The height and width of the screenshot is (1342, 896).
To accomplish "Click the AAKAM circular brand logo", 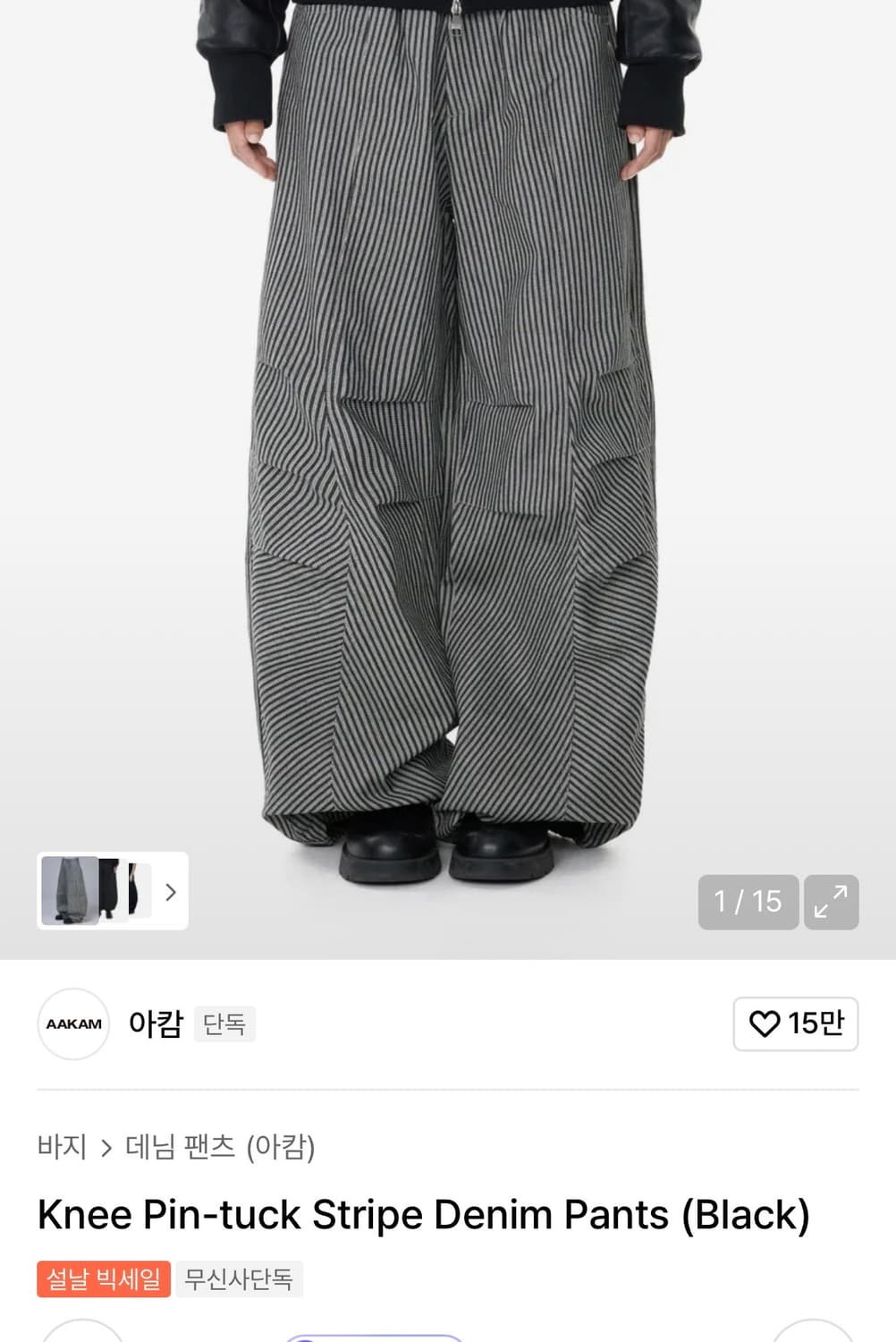I will tap(73, 1023).
